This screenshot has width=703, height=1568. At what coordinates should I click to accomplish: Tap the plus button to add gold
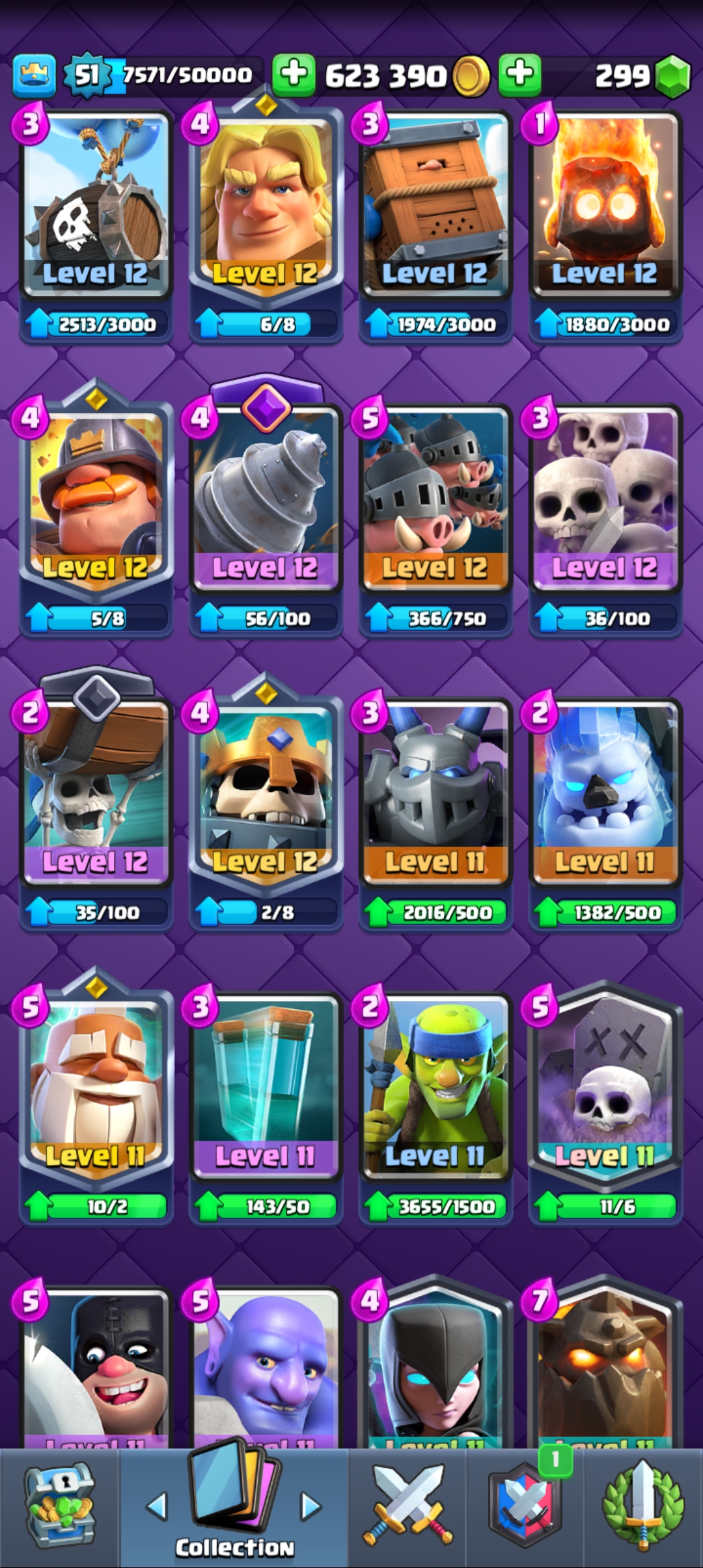tap(294, 74)
